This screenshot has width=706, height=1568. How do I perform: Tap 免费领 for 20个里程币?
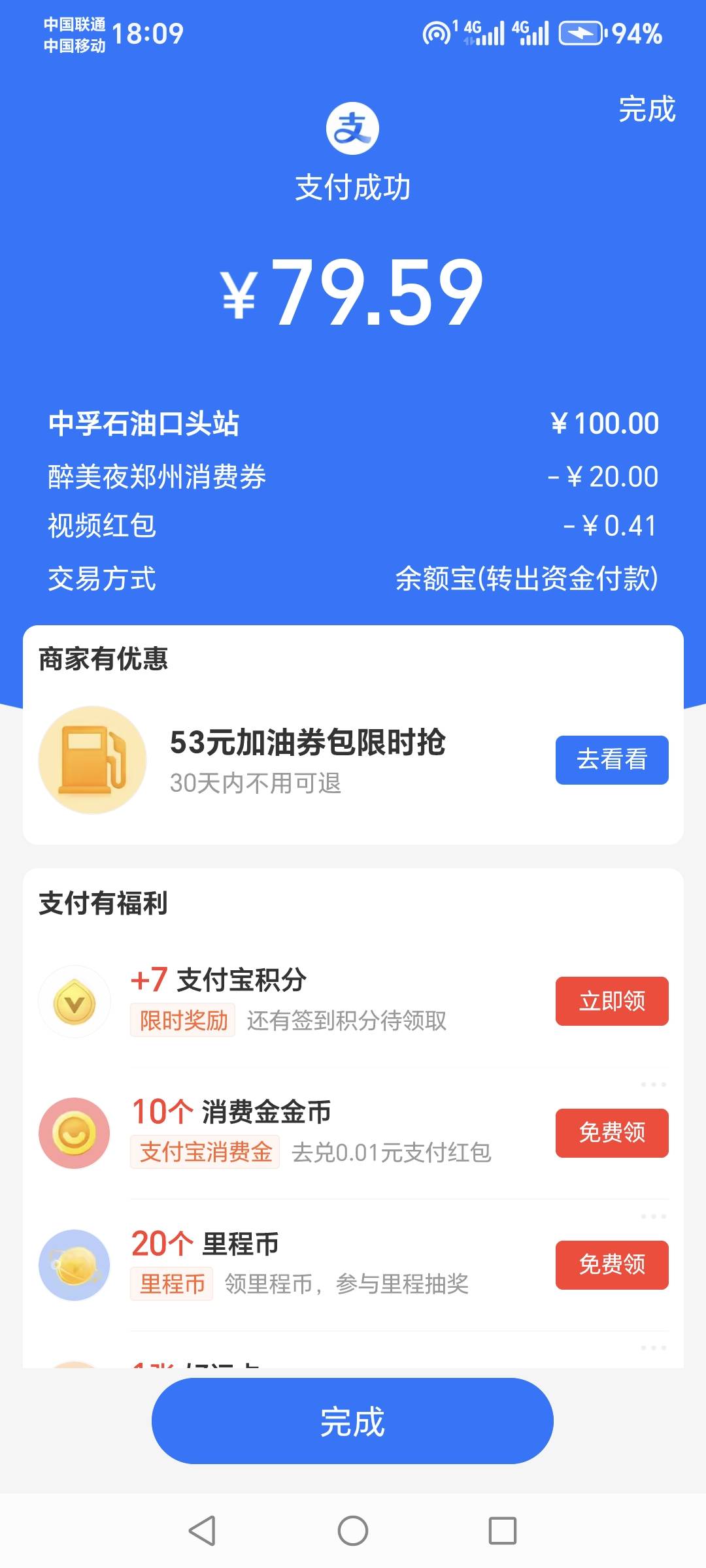click(x=612, y=1265)
